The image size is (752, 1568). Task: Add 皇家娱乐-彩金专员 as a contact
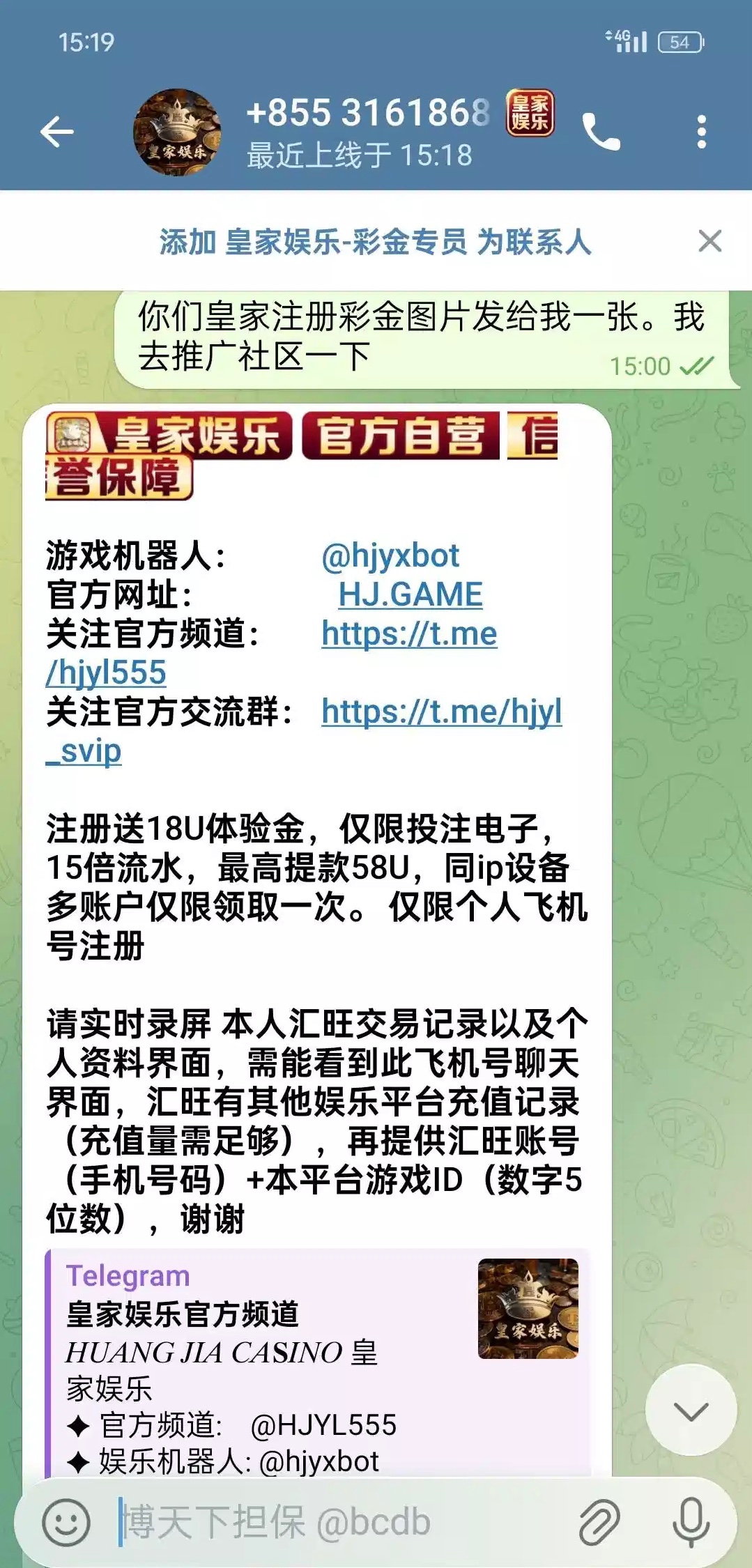pyautogui.click(x=375, y=242)
